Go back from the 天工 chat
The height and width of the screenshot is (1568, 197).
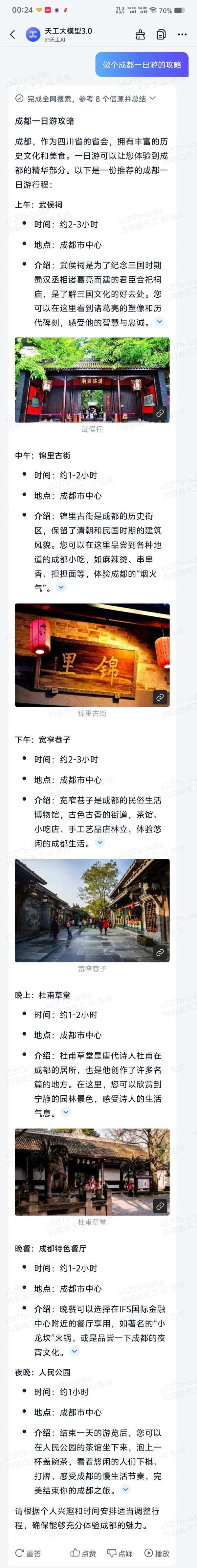12,35
